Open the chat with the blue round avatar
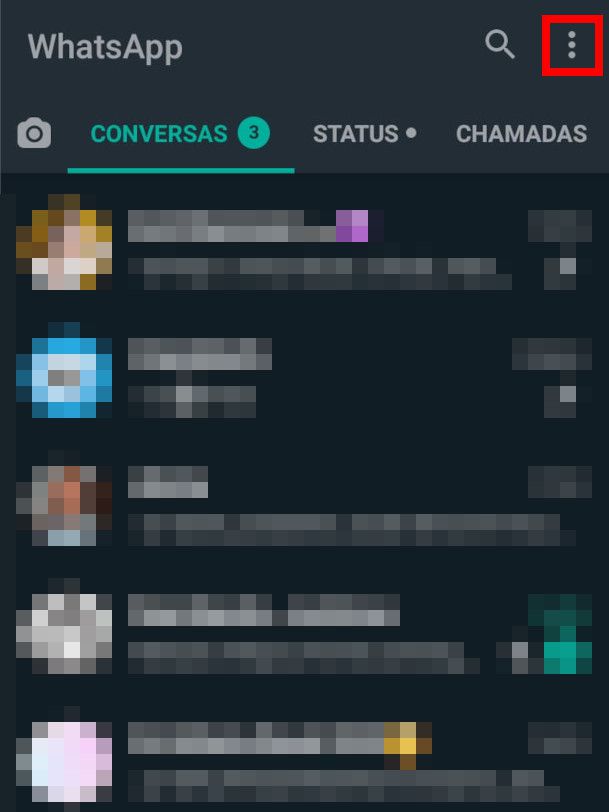This screenshot has width=609, height=812. pyautogui.click(x=300, y=376)
